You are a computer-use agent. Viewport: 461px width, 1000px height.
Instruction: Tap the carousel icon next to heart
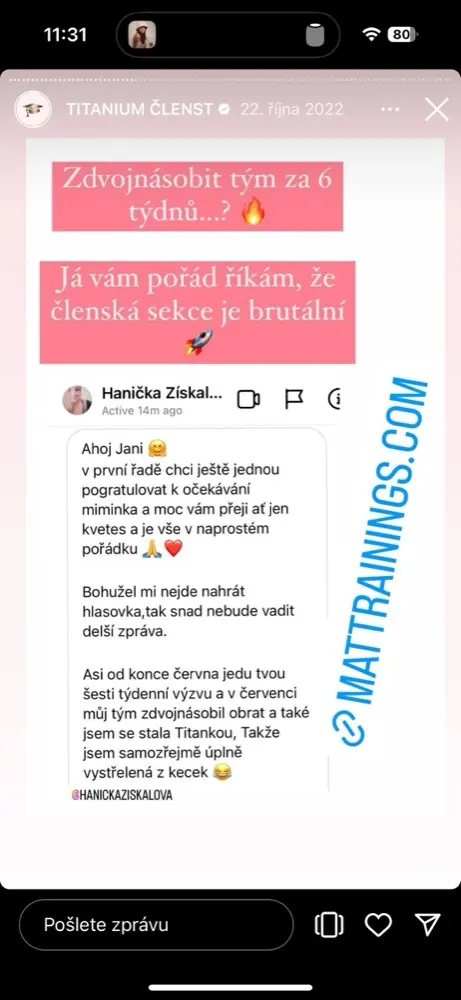coord(329,925)
